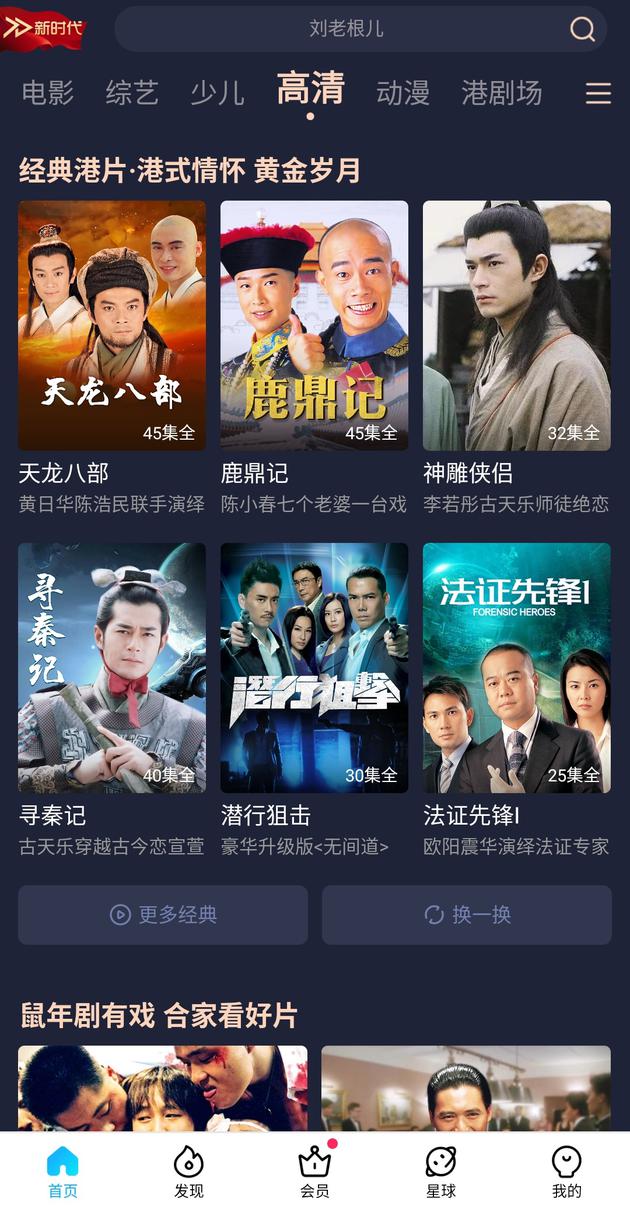The width and height of the screenshot is (630, 1206).
Task: Open the search field showing 刘老根儿
Action: [x=345, y=29]
